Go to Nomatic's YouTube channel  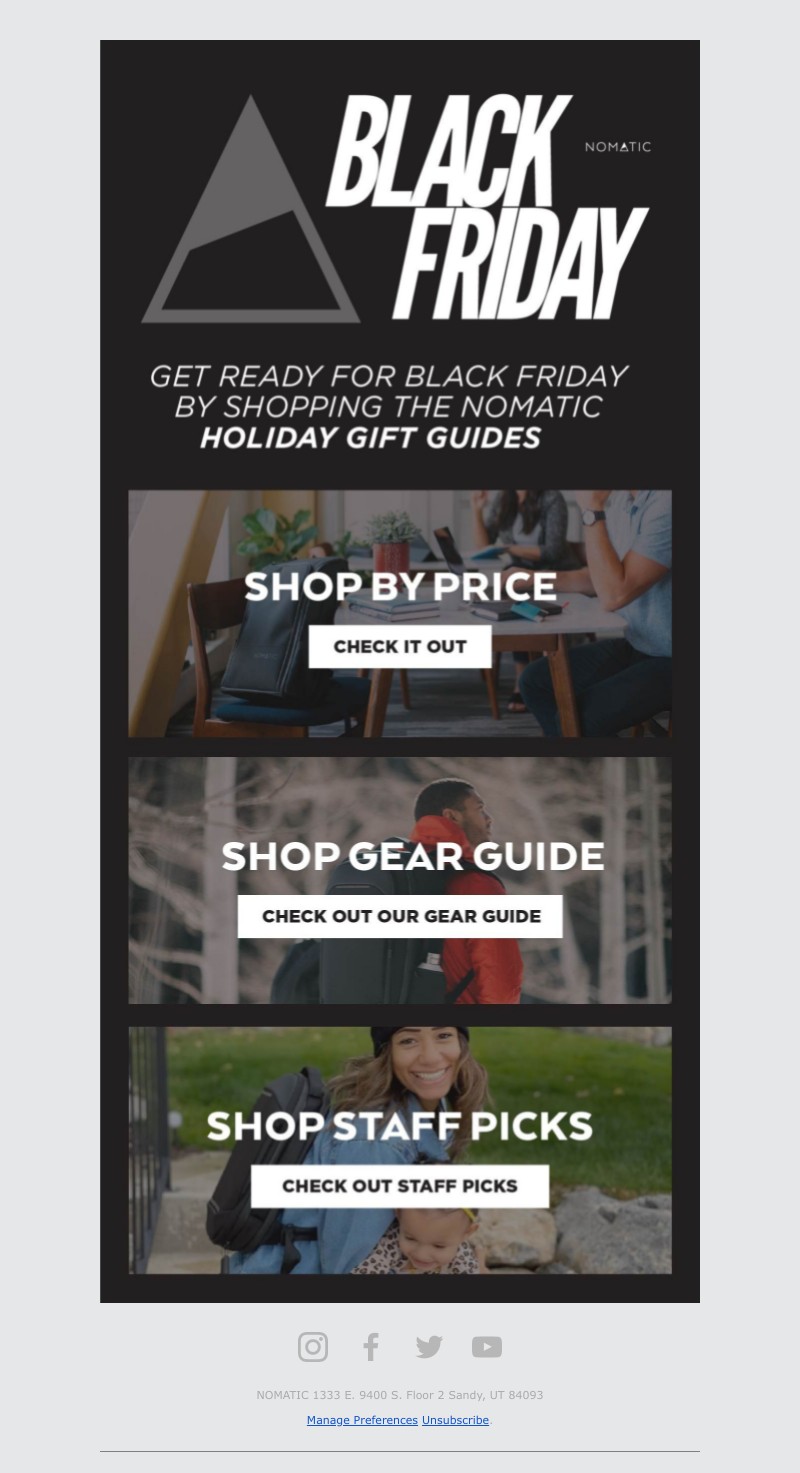487,1347
